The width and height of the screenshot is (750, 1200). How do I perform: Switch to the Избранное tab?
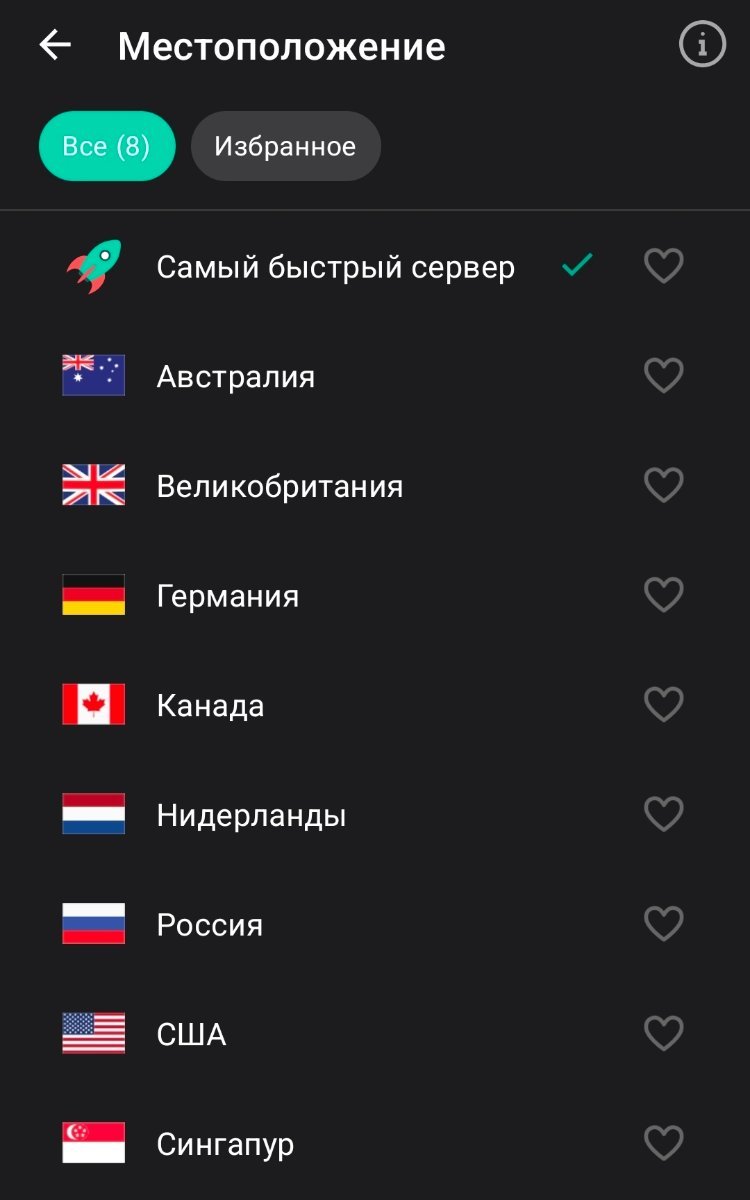285,147
